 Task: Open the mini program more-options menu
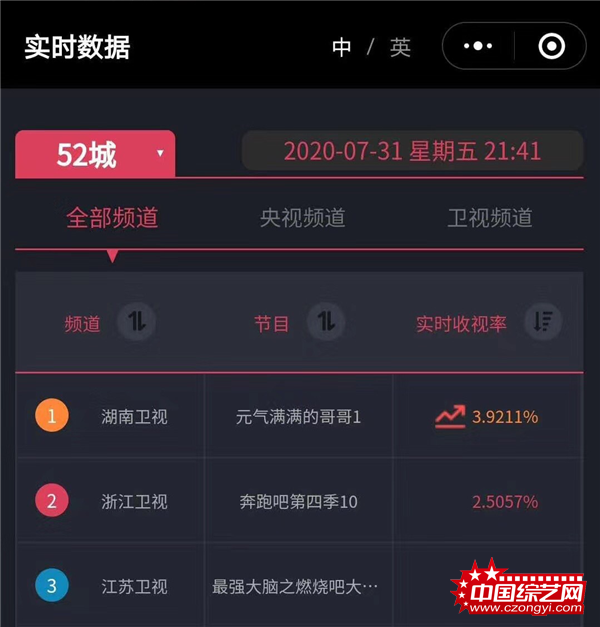pyautogui.click(x=478, y=46)
